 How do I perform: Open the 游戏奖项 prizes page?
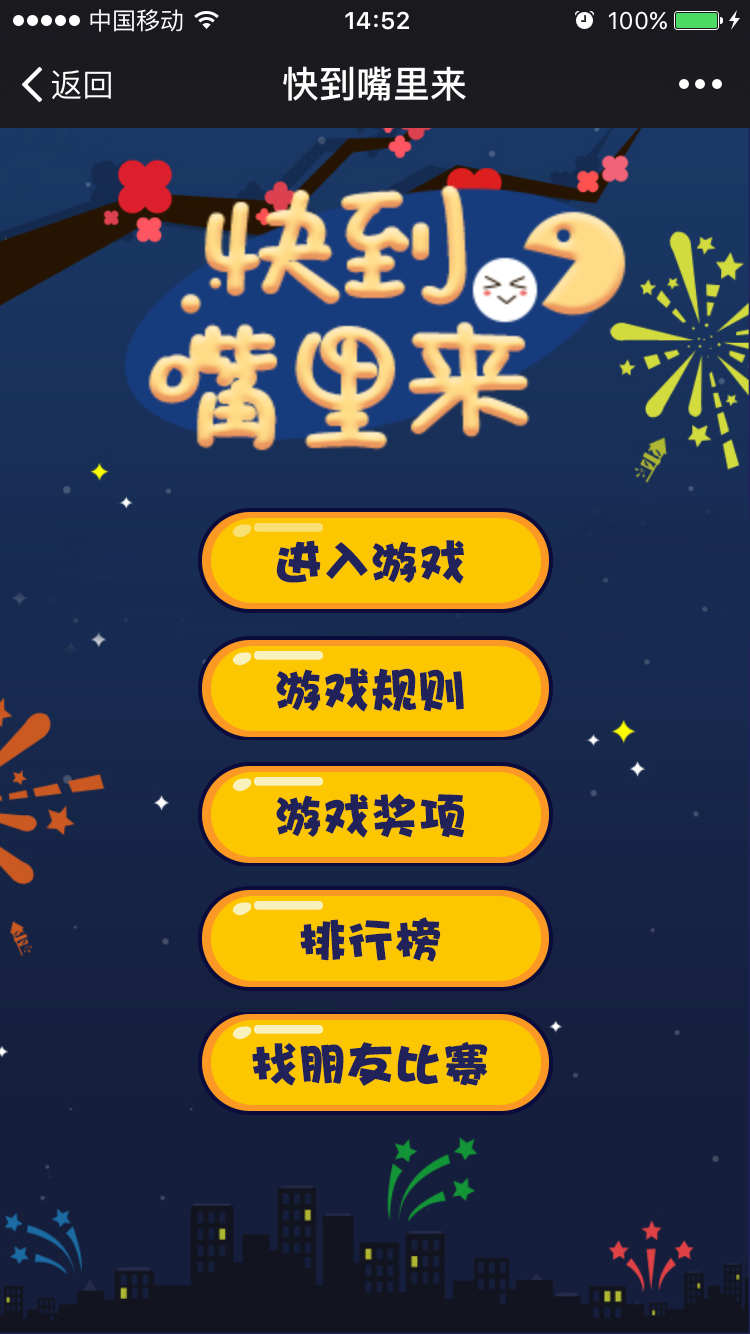(x=375, y=814)
